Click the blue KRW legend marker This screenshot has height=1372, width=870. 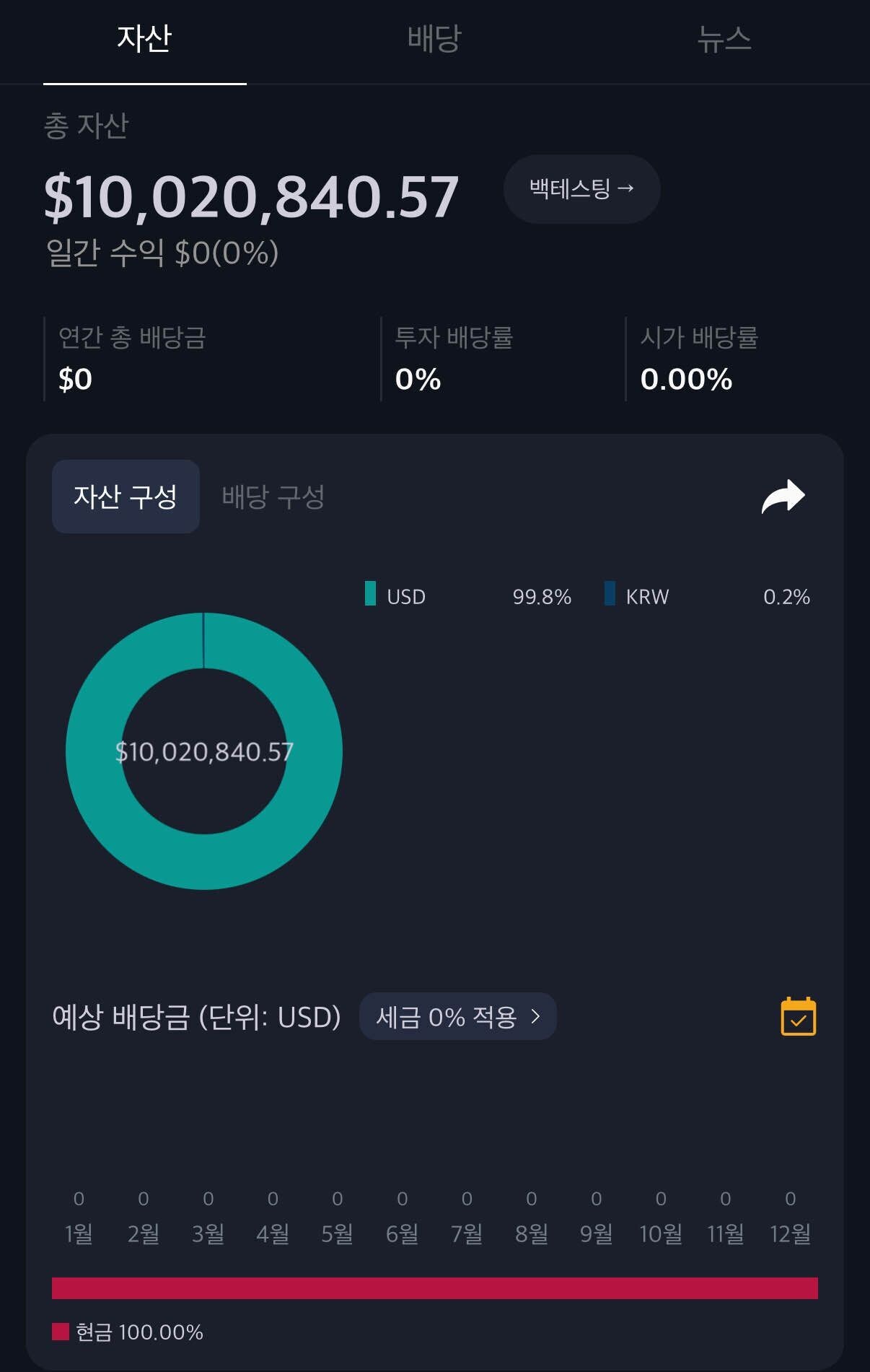pos(610,595)
